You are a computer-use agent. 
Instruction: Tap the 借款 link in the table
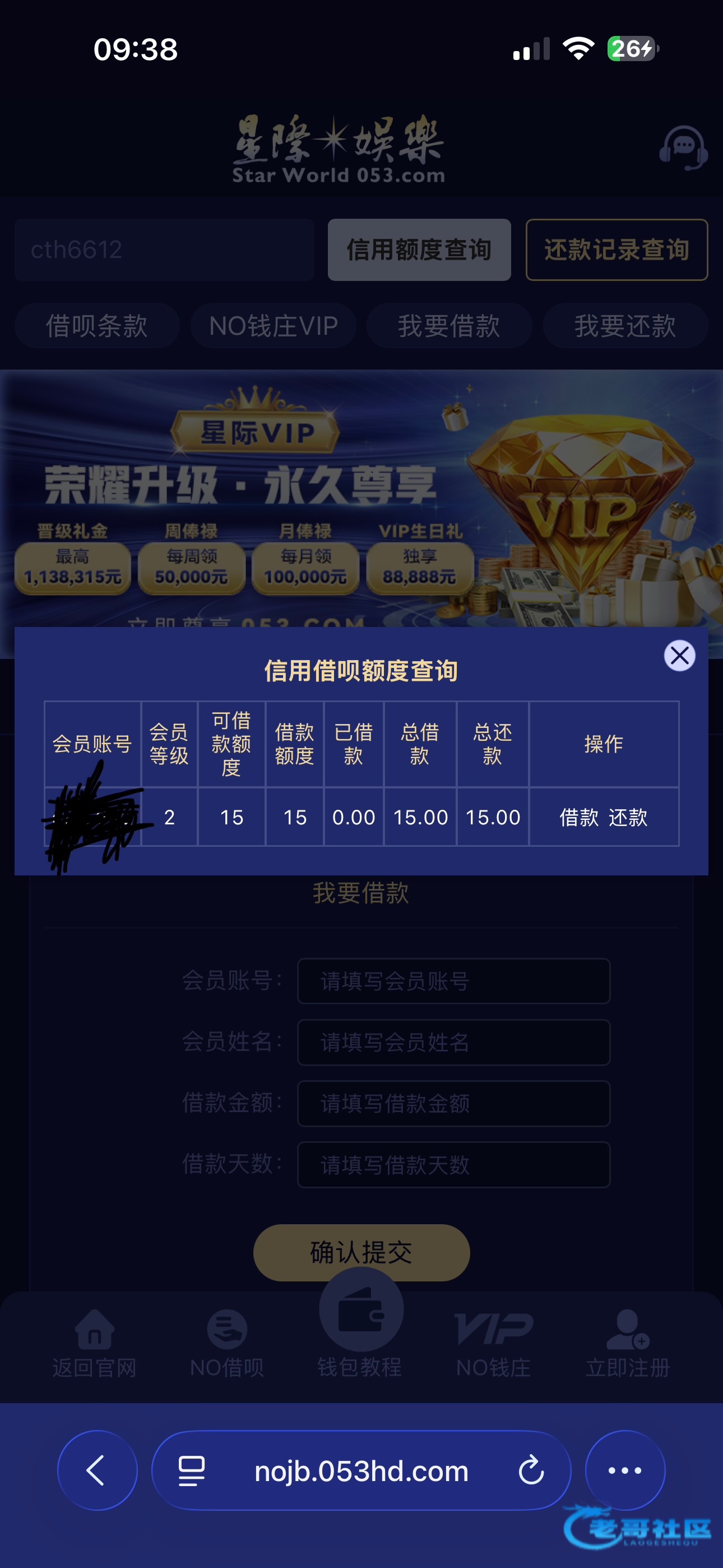pyautogui.click(x=579, y=817)
